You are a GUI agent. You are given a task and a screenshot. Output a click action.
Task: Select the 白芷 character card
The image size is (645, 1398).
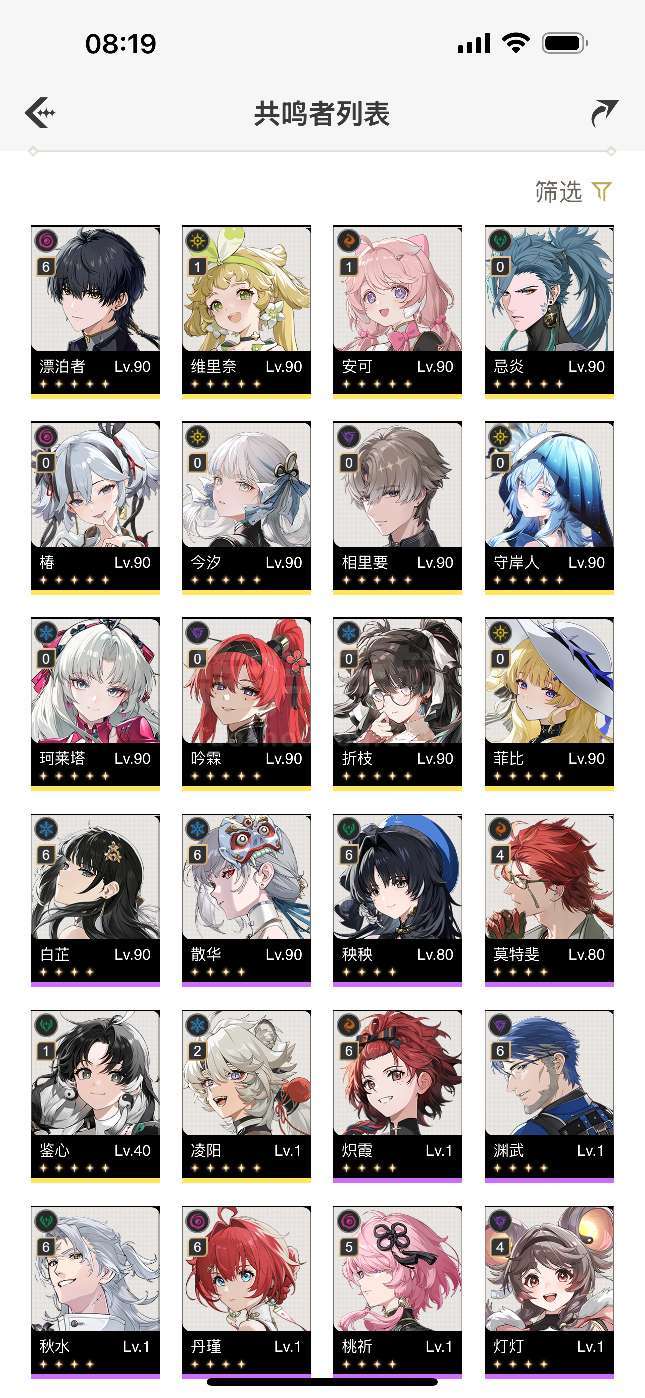point(95,900)
